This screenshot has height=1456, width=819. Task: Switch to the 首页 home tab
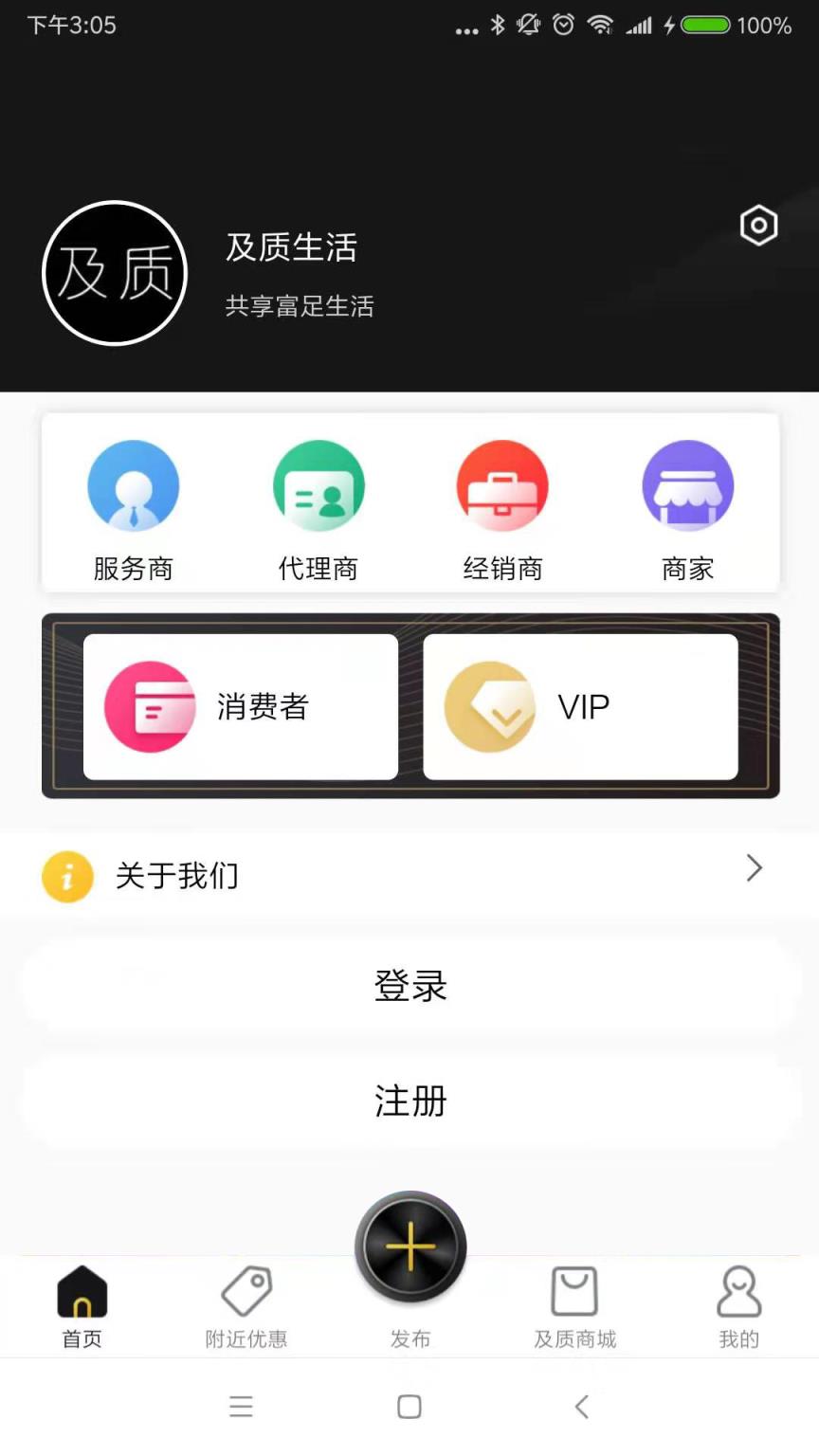(82, 1306)
